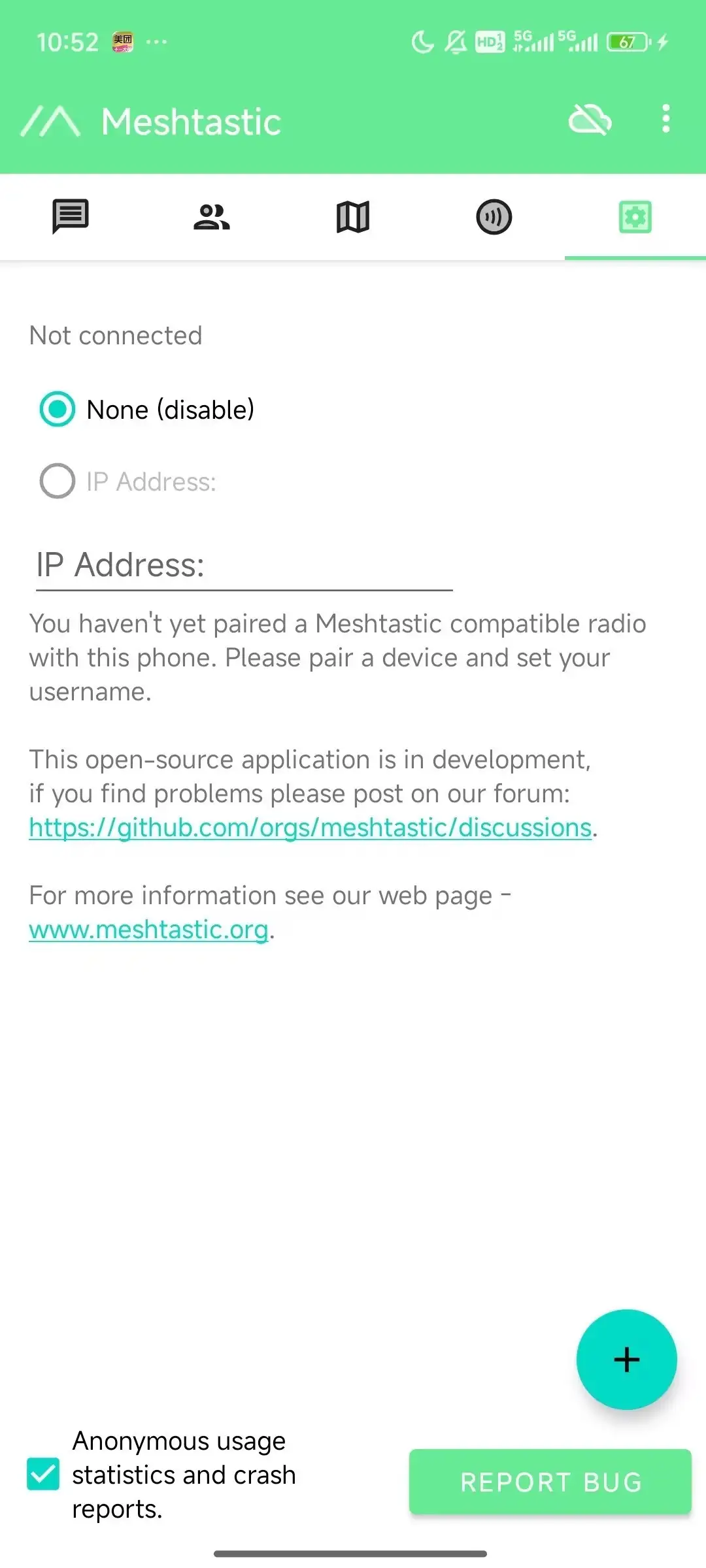Viewport: 706px width, 1568px height.
Task: Visit the www.meshtastic.org link
Action: [149, 930]
